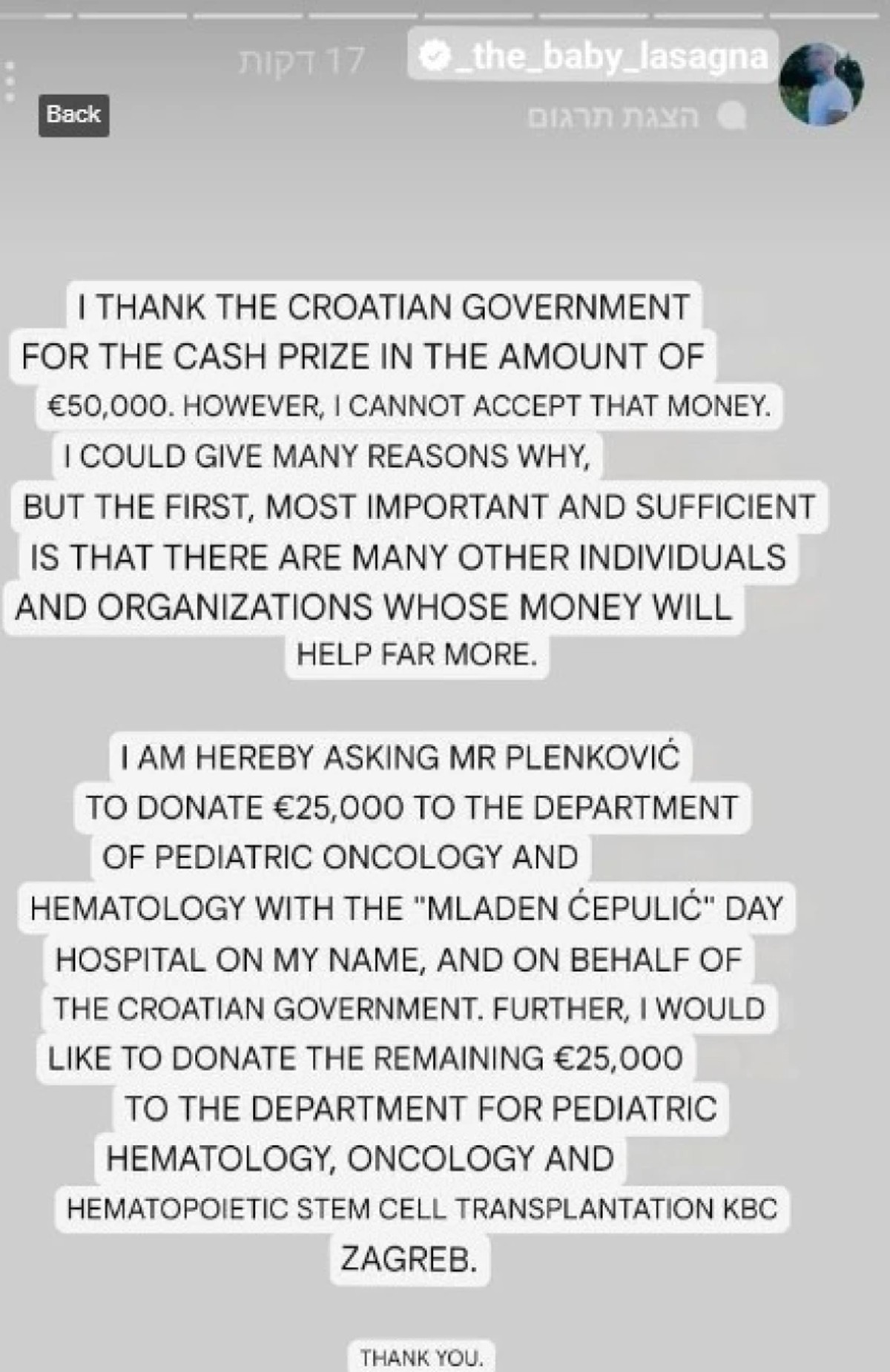890x1372 pixels.
Task: Open _the_baby_lasagna profile from username
Action: pyautogui.click(x=593, y=56)
